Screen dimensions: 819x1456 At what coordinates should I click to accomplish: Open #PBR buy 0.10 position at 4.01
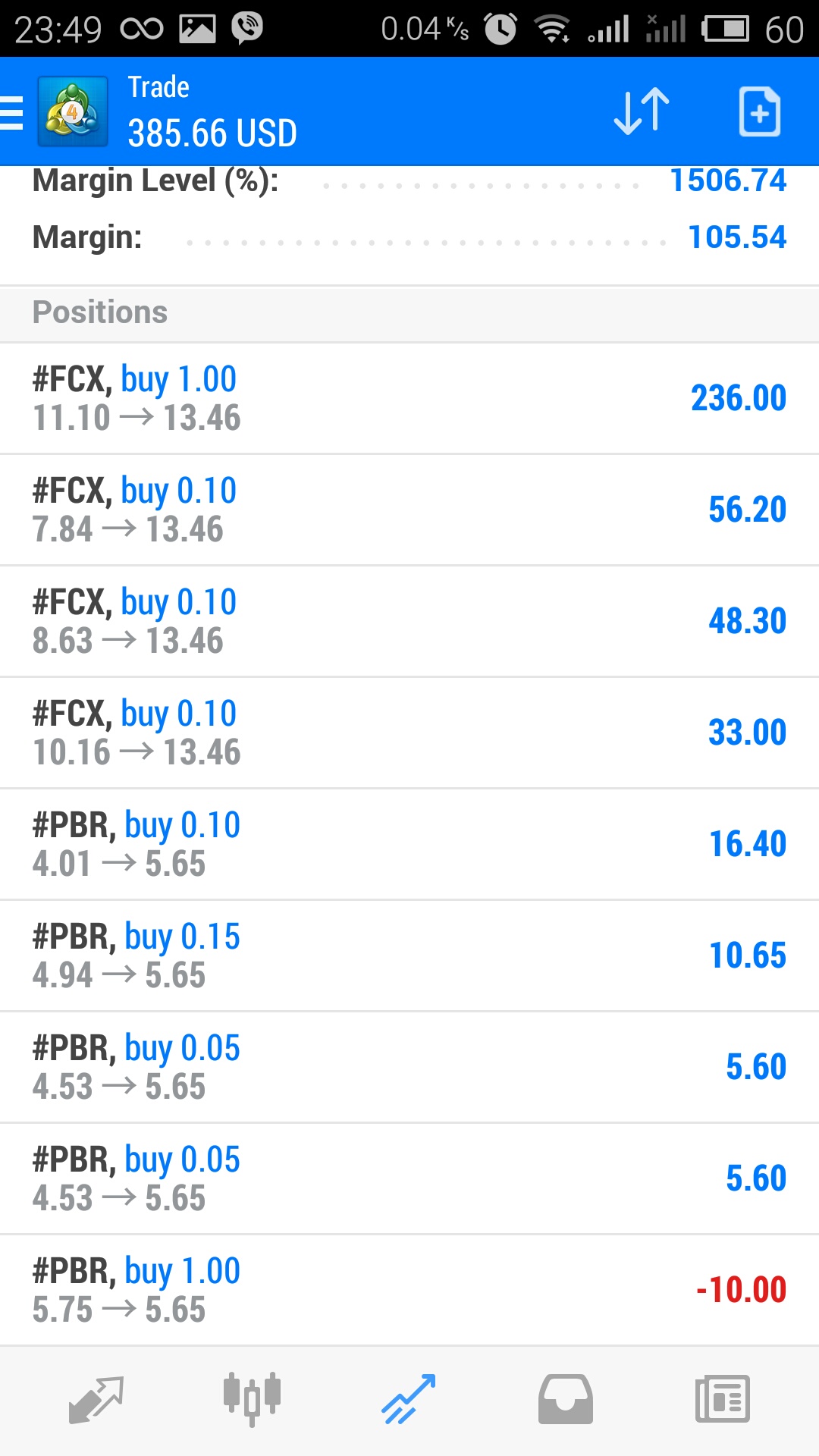409,844
